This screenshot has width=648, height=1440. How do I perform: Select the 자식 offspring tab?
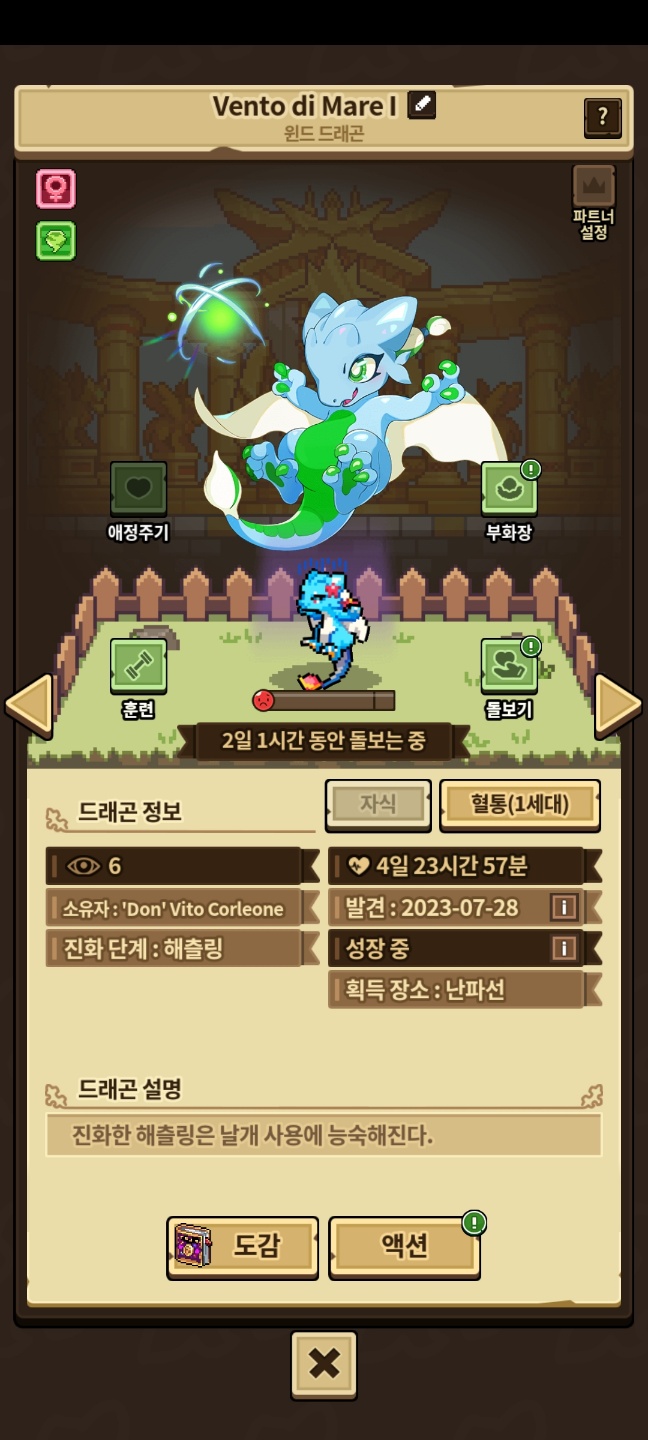click(x=378, y=804)
